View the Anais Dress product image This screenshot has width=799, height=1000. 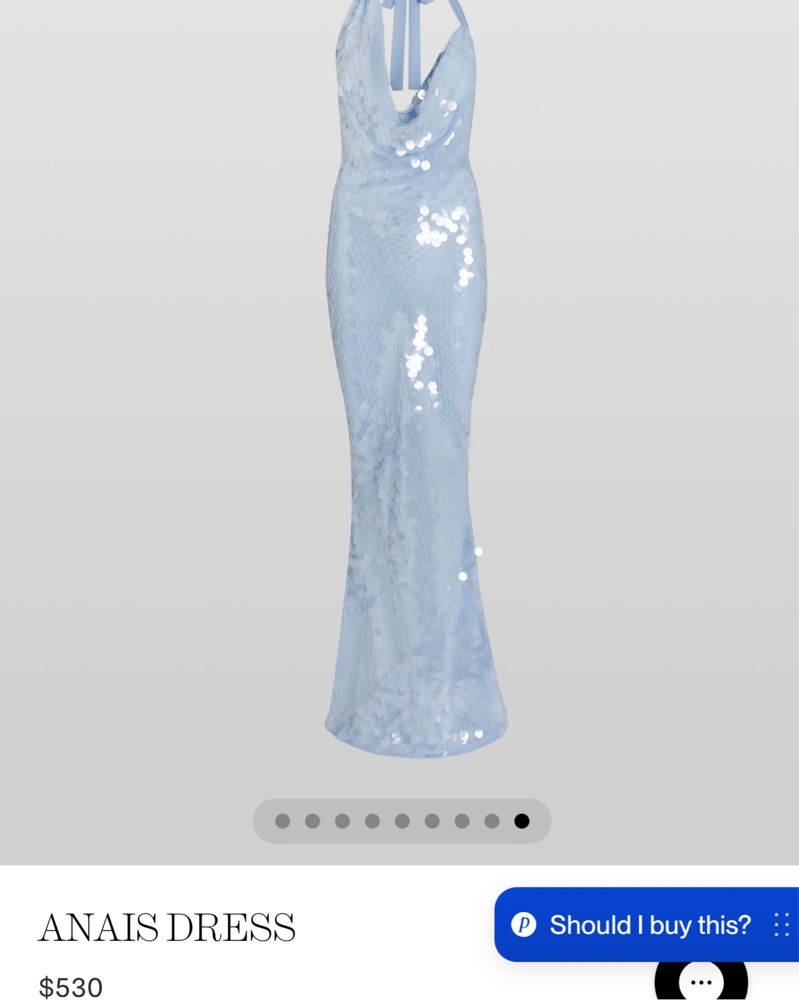[x=410, y=400]
